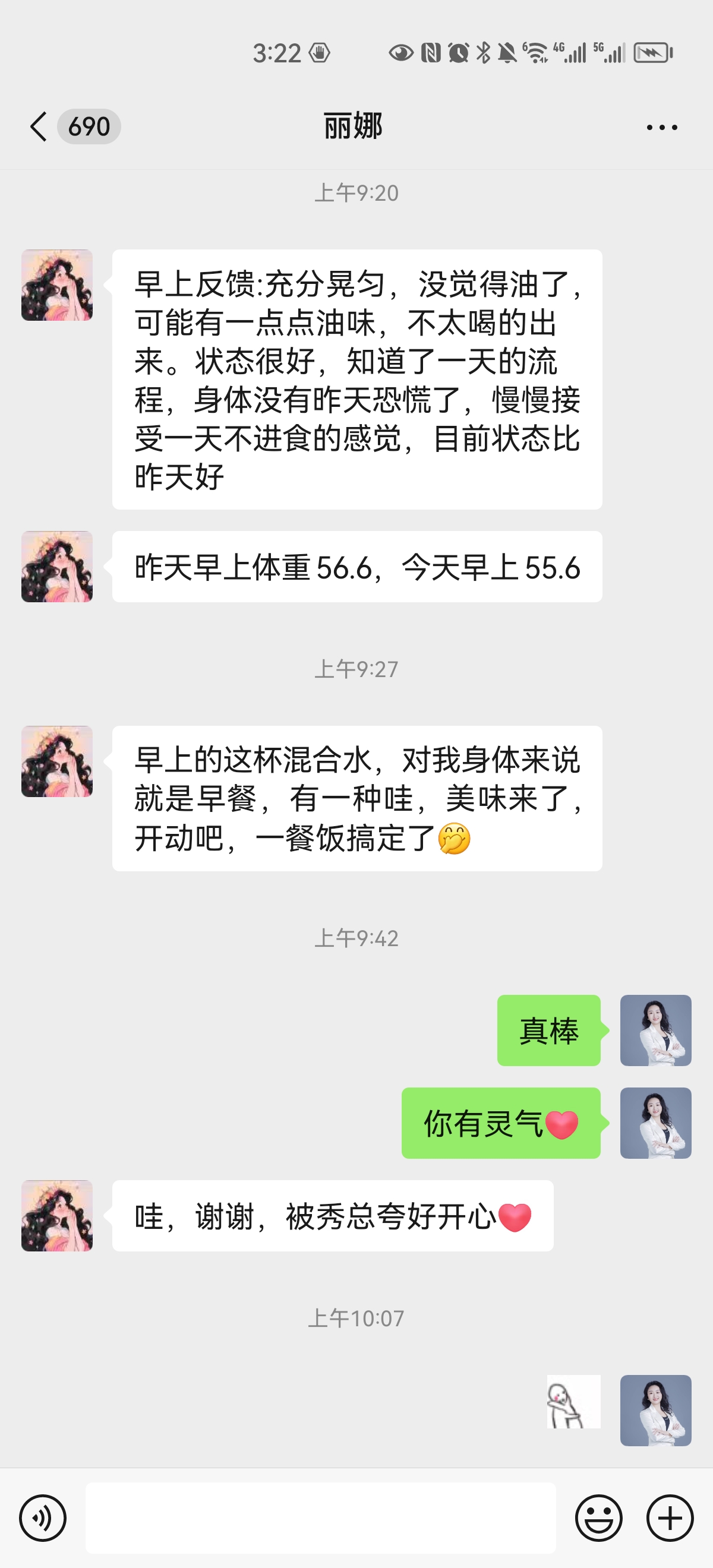Go back to the chat list
The image size is (713, 1568).
(x=39, y=127)
